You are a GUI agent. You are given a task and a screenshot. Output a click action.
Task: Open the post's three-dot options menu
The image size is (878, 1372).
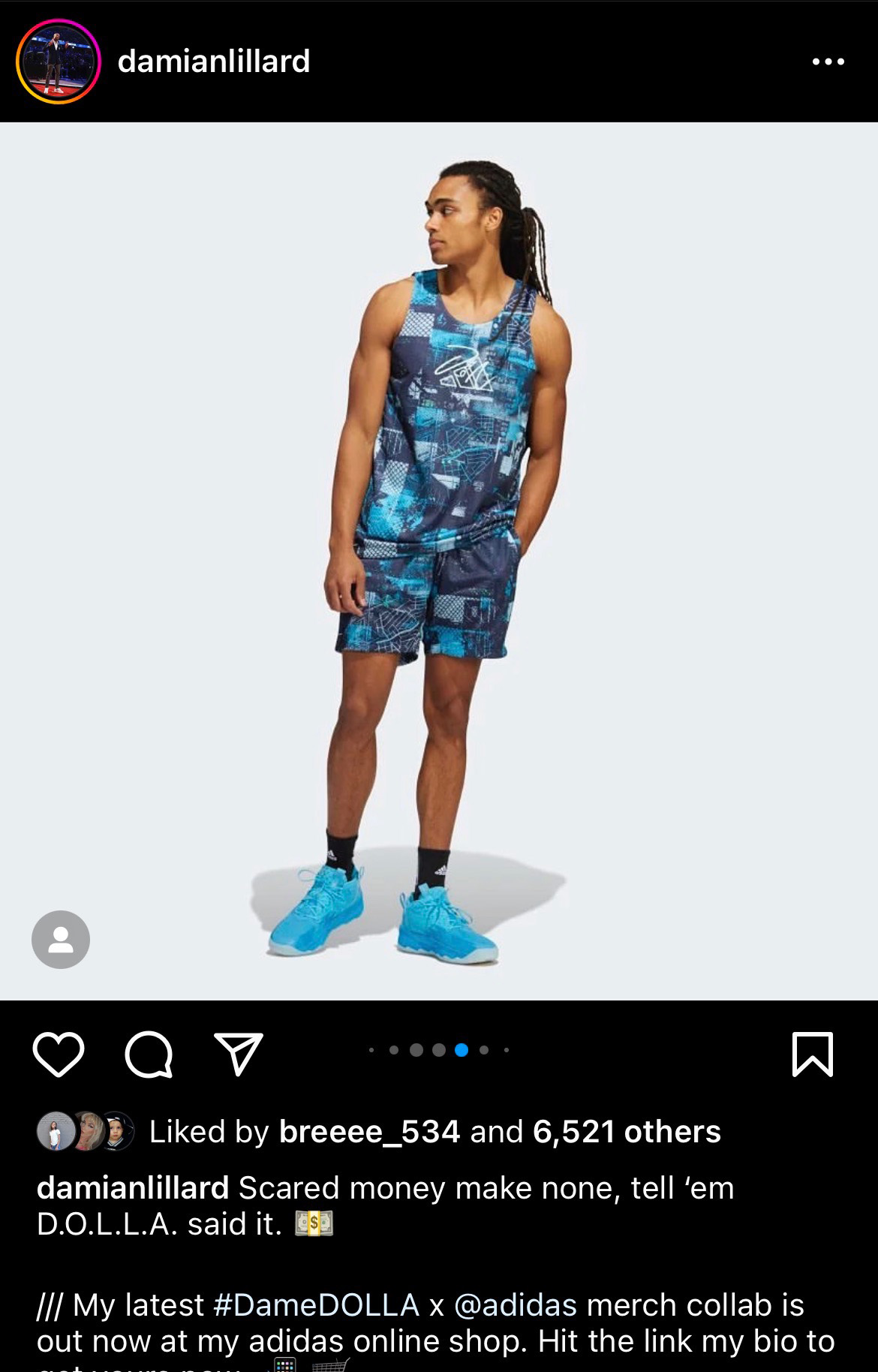click(x=828, y=62)
